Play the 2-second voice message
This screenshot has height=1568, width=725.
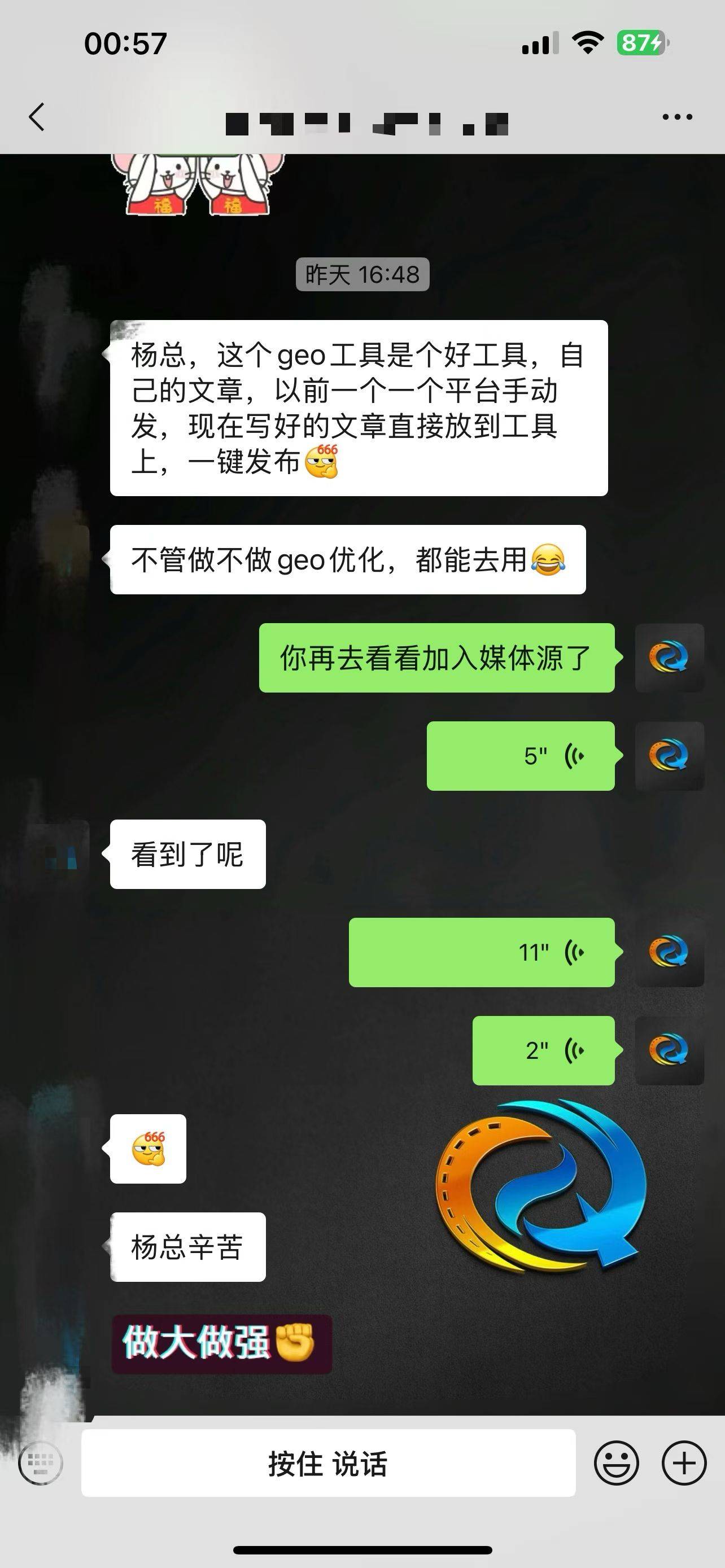click(x=543, y=1050)
